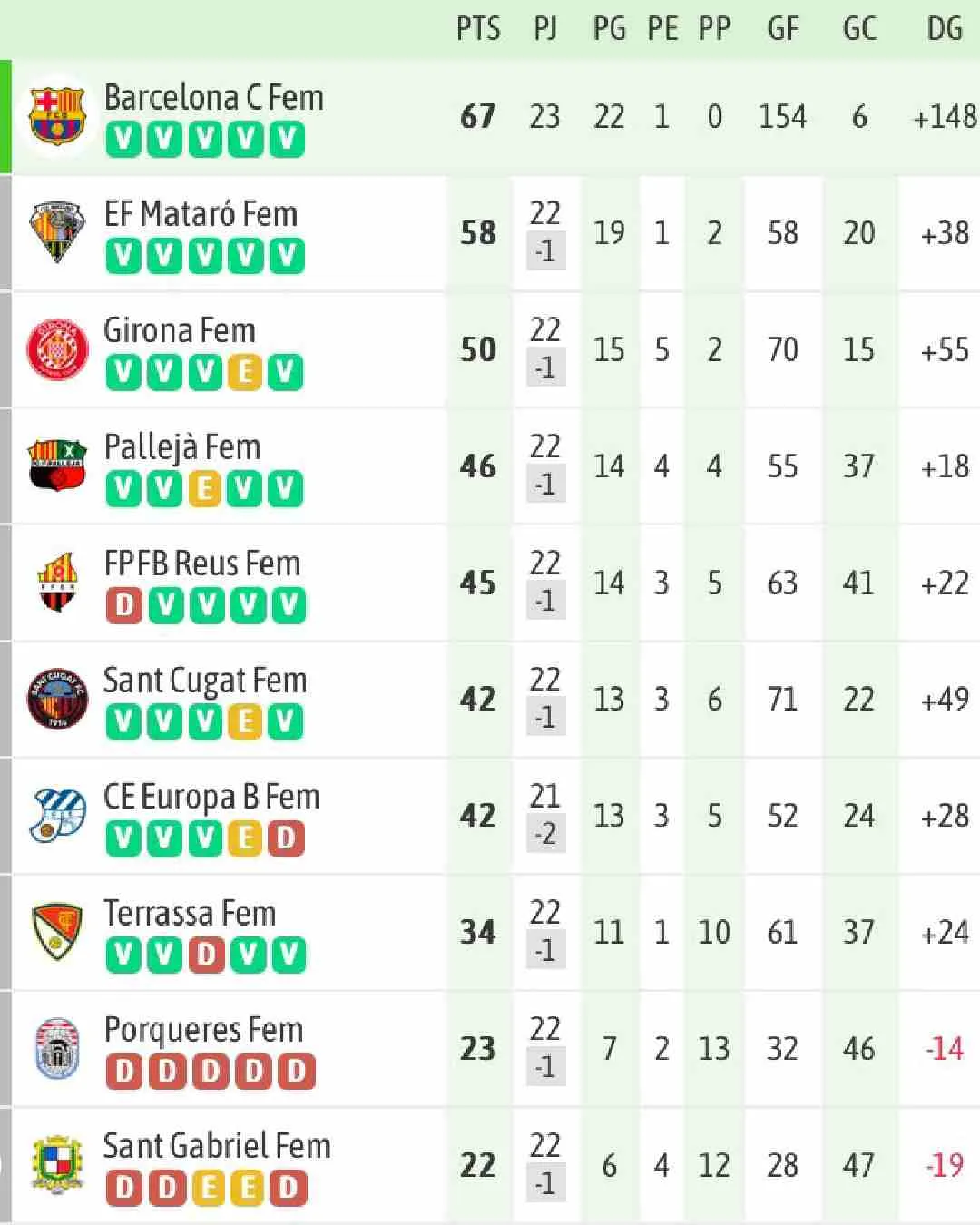The width and height of the screenshot is (980, 1225).
Task: Select the Girona Fem row in the standings
Action: 180,331
